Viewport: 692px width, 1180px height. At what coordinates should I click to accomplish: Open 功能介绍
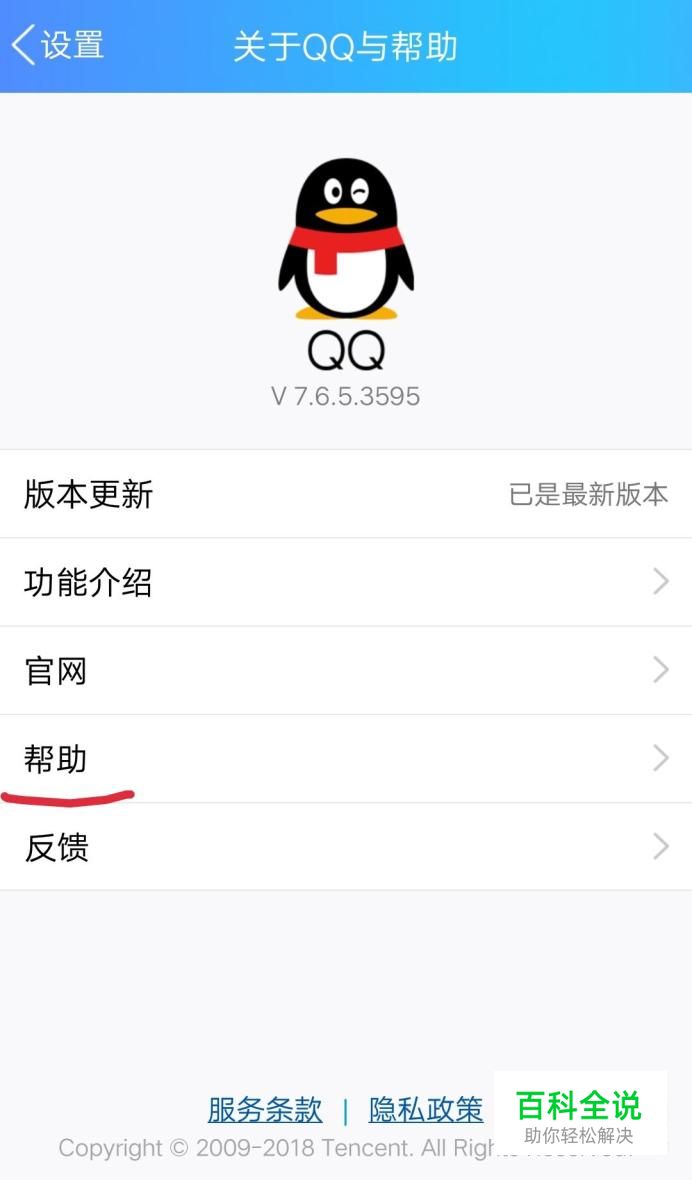[x=346, y=582]
